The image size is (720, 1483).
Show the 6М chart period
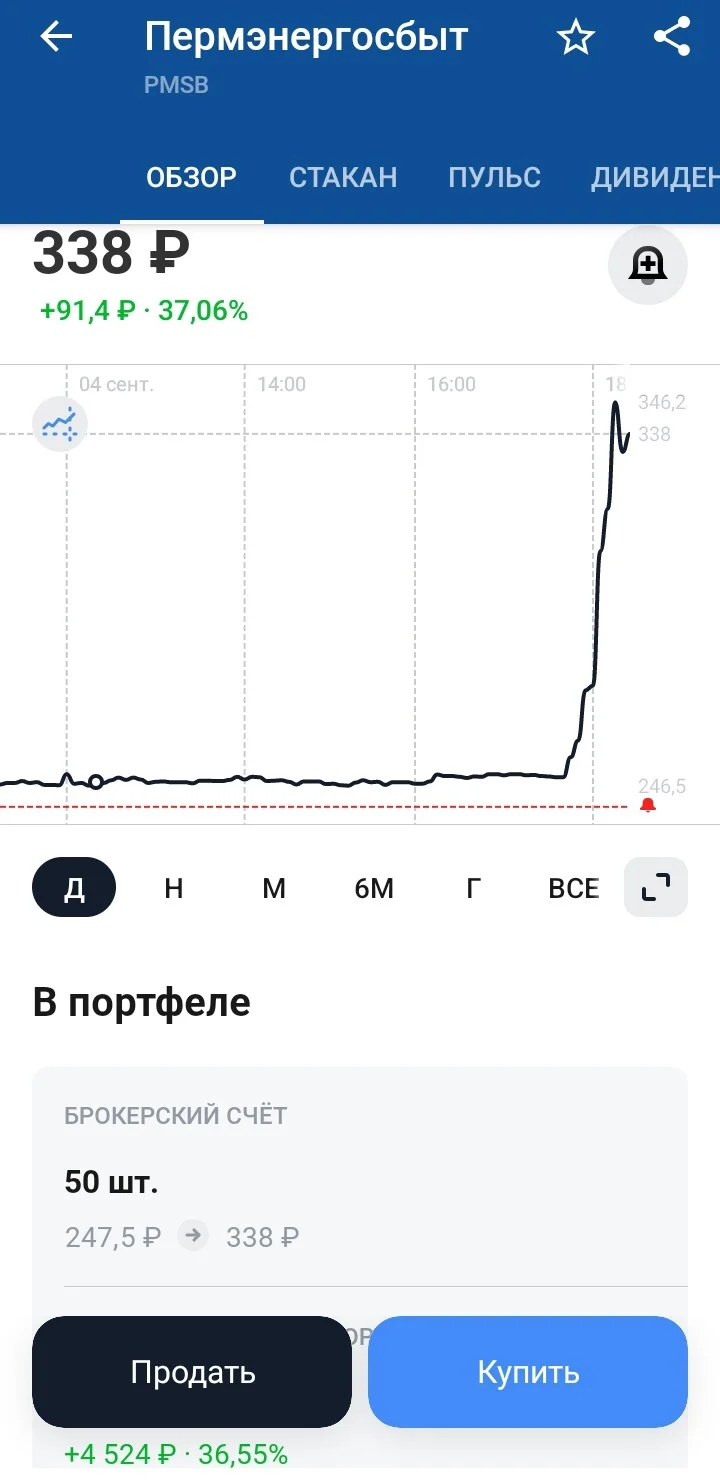tap(374, 888)
